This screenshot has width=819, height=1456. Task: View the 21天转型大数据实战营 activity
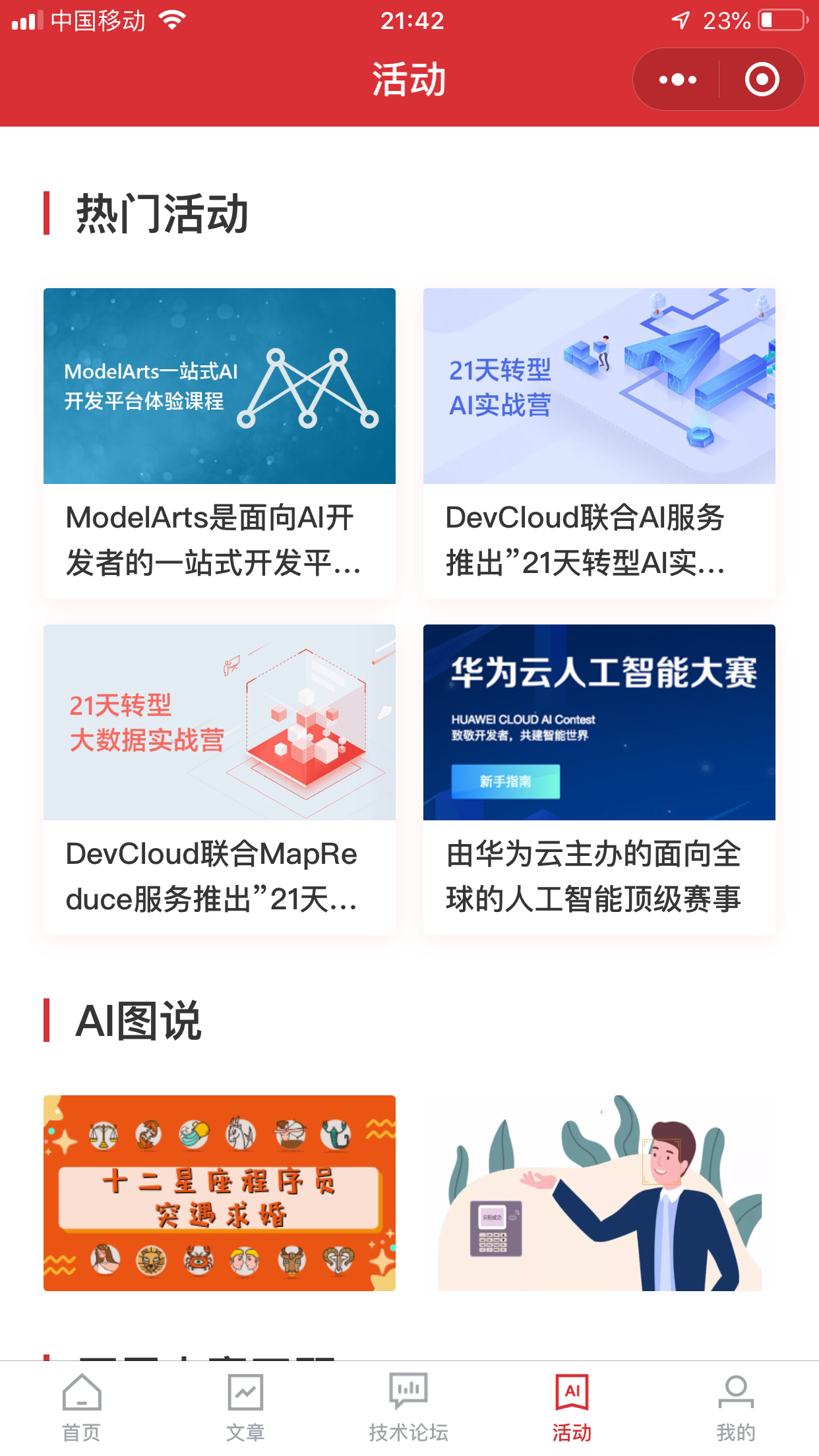220,779
